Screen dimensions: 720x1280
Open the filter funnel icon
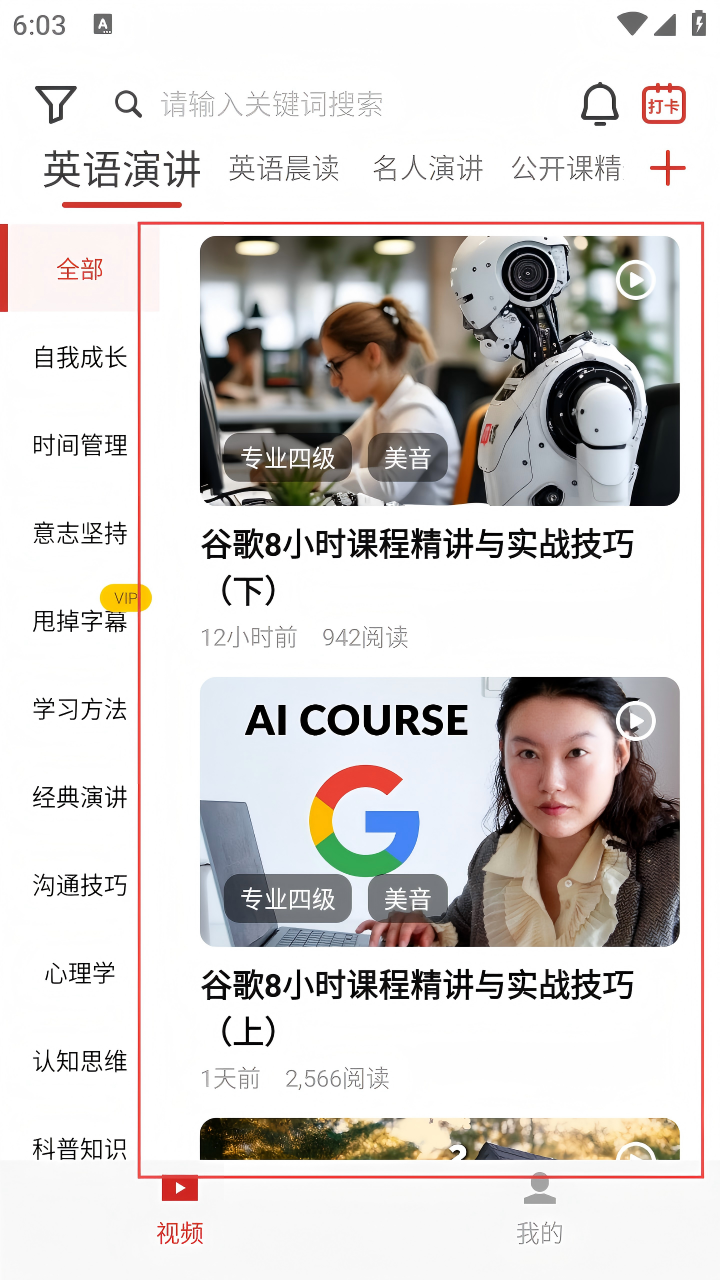click(56, 104)
